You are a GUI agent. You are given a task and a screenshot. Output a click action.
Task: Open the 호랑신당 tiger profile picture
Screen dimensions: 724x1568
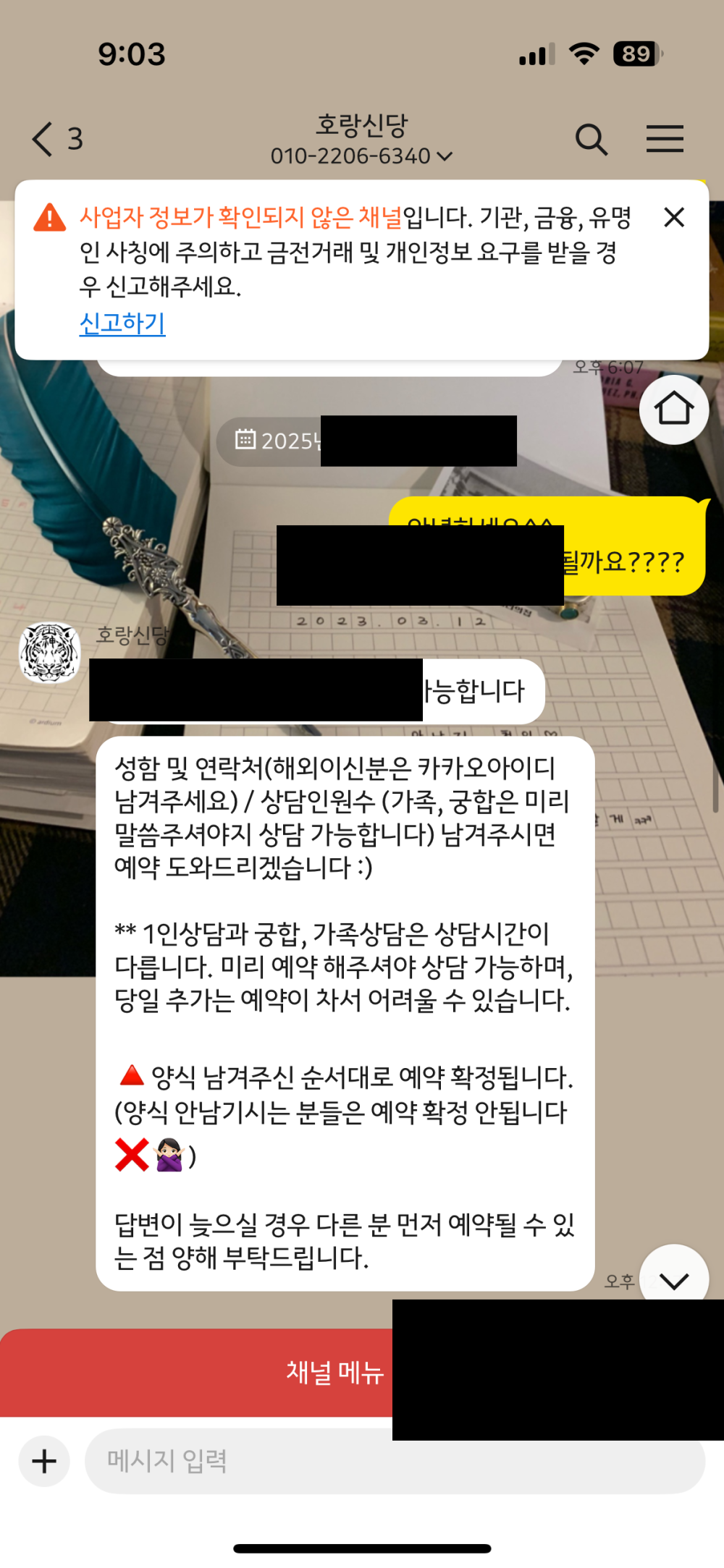[49, 653]
